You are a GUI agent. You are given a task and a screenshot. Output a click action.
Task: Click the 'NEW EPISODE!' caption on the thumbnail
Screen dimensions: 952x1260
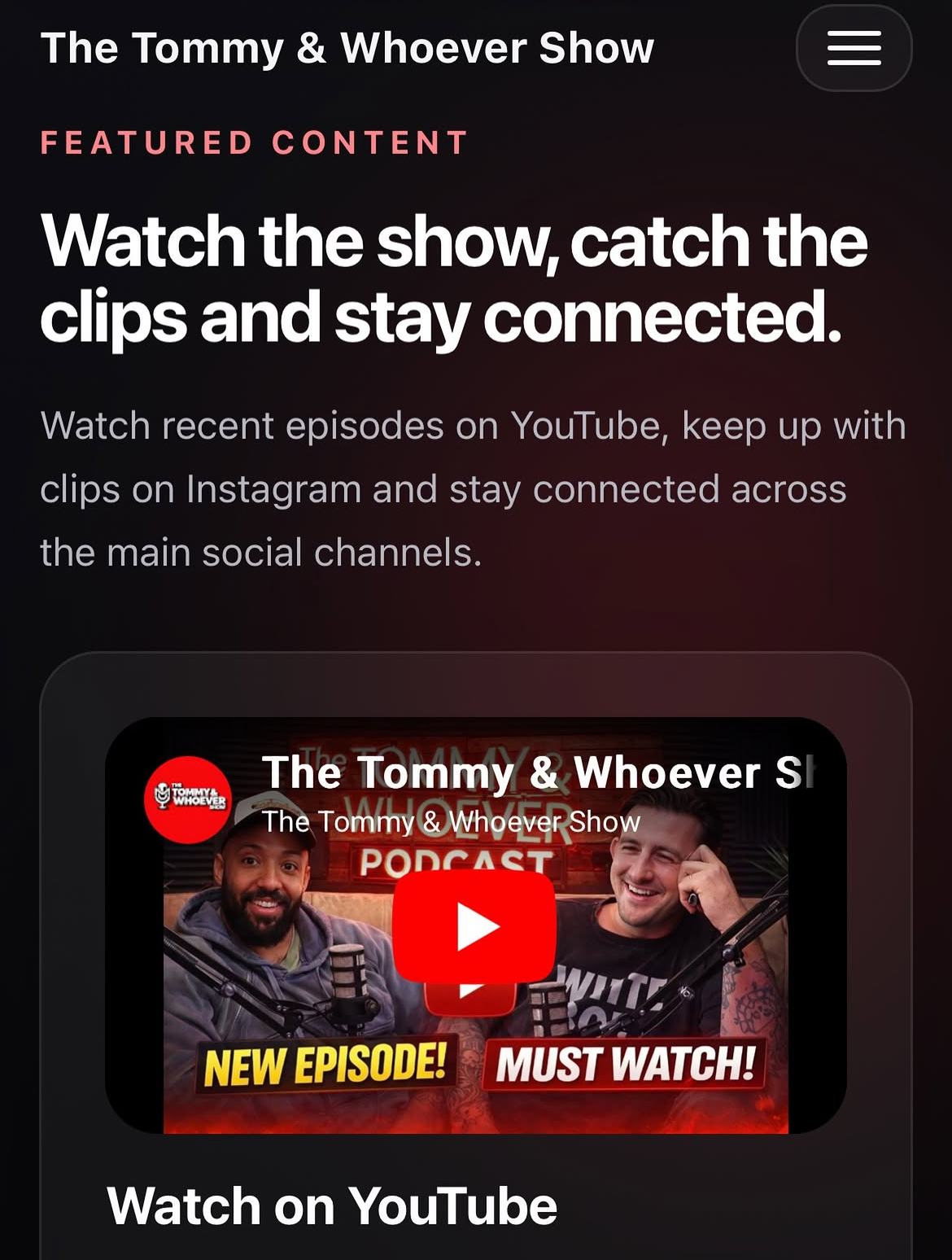coord(325,1060)
